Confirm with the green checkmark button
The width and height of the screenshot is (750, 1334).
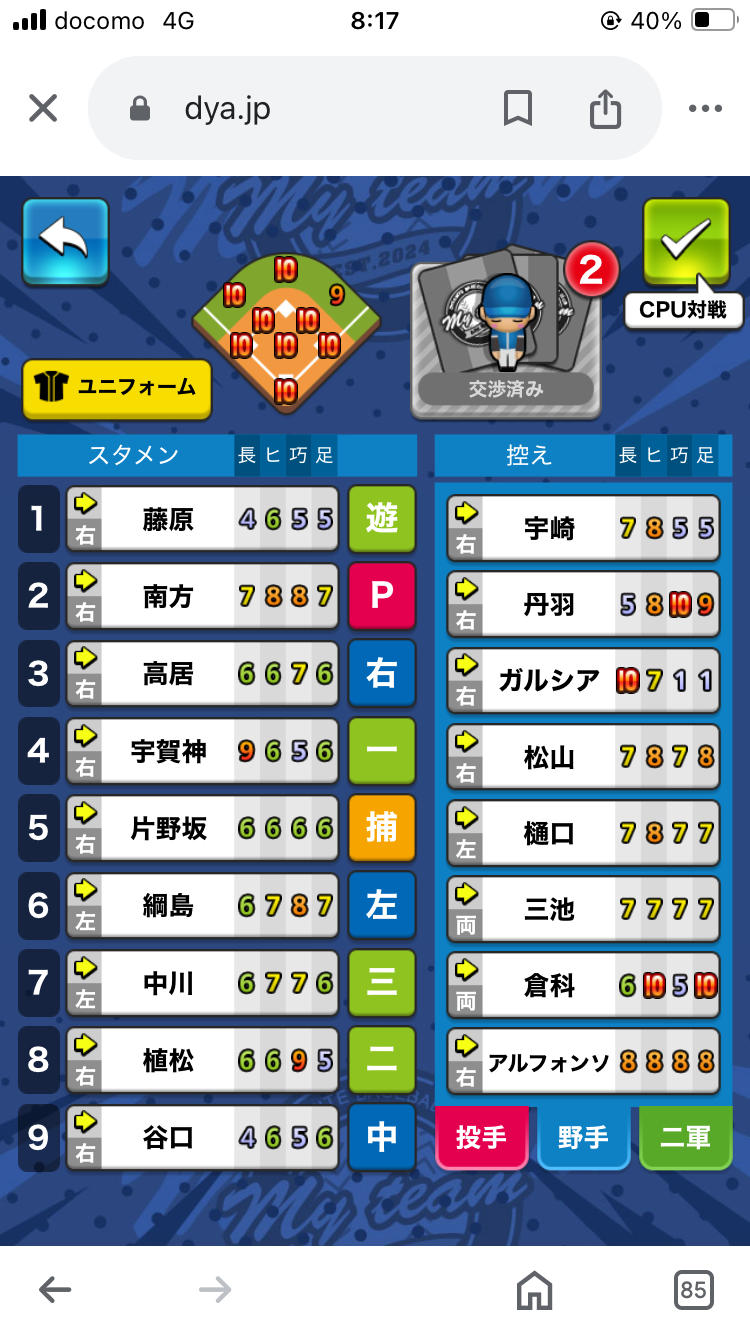tap(686, 243)
